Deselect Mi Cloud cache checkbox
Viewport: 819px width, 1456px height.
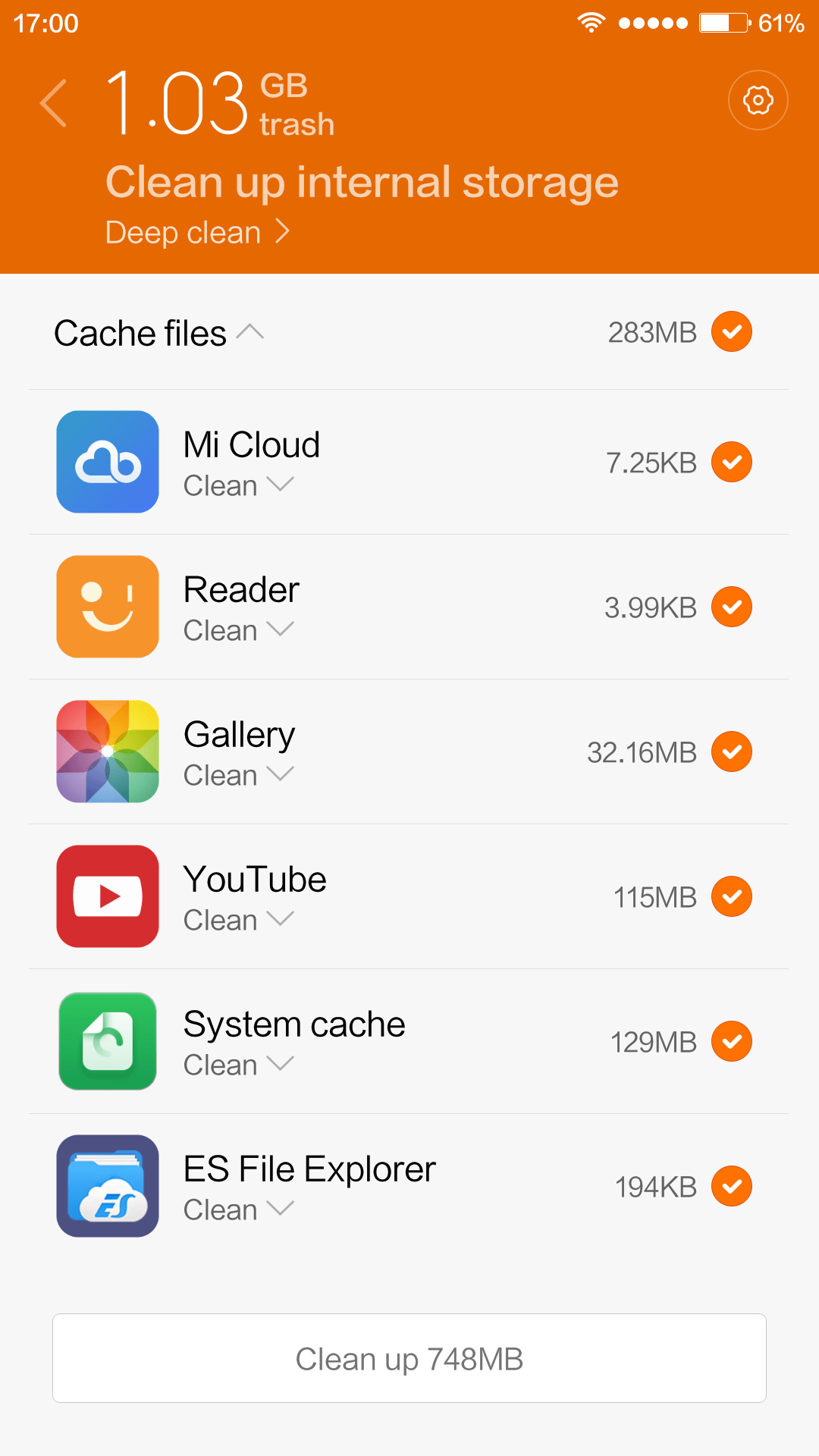click(x=732, y=462)
